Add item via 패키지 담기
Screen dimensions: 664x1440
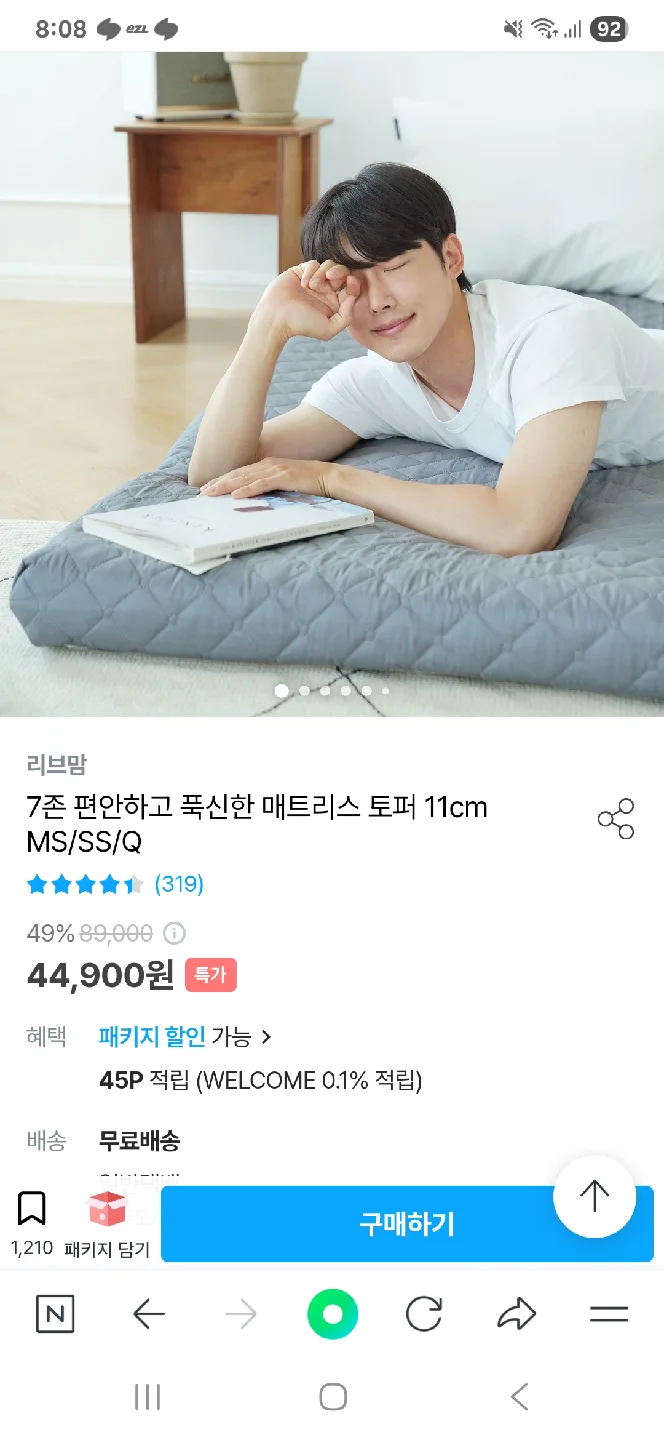point(107,1224)
